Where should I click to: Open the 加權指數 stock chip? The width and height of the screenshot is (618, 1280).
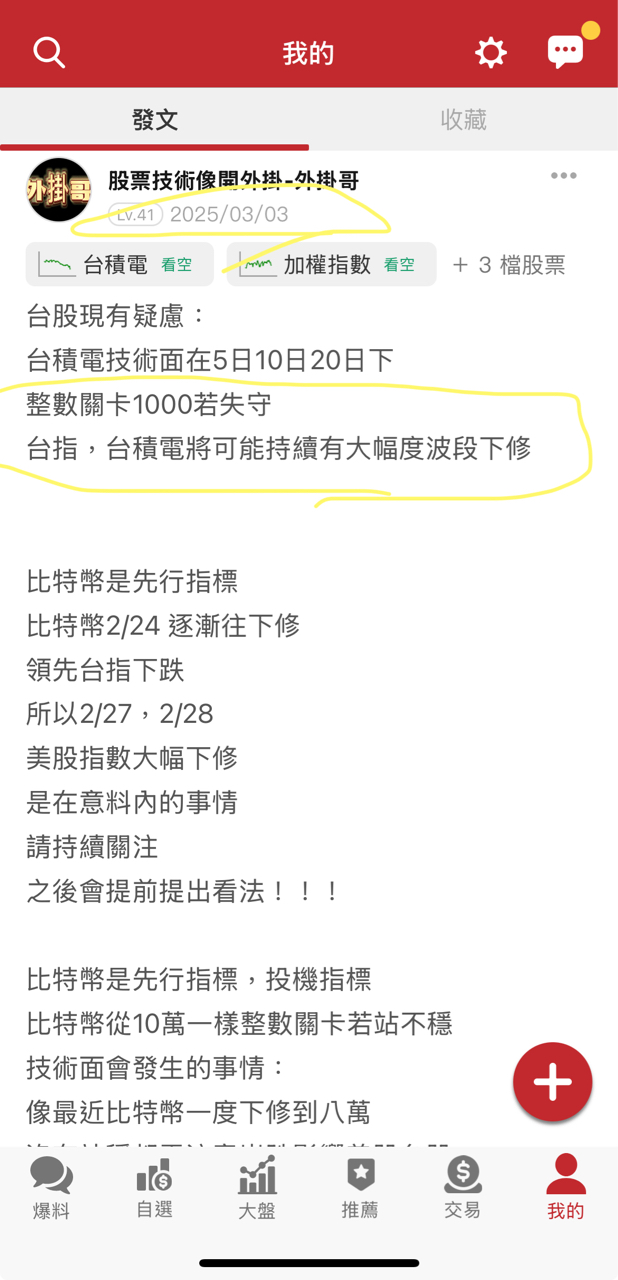331,265
